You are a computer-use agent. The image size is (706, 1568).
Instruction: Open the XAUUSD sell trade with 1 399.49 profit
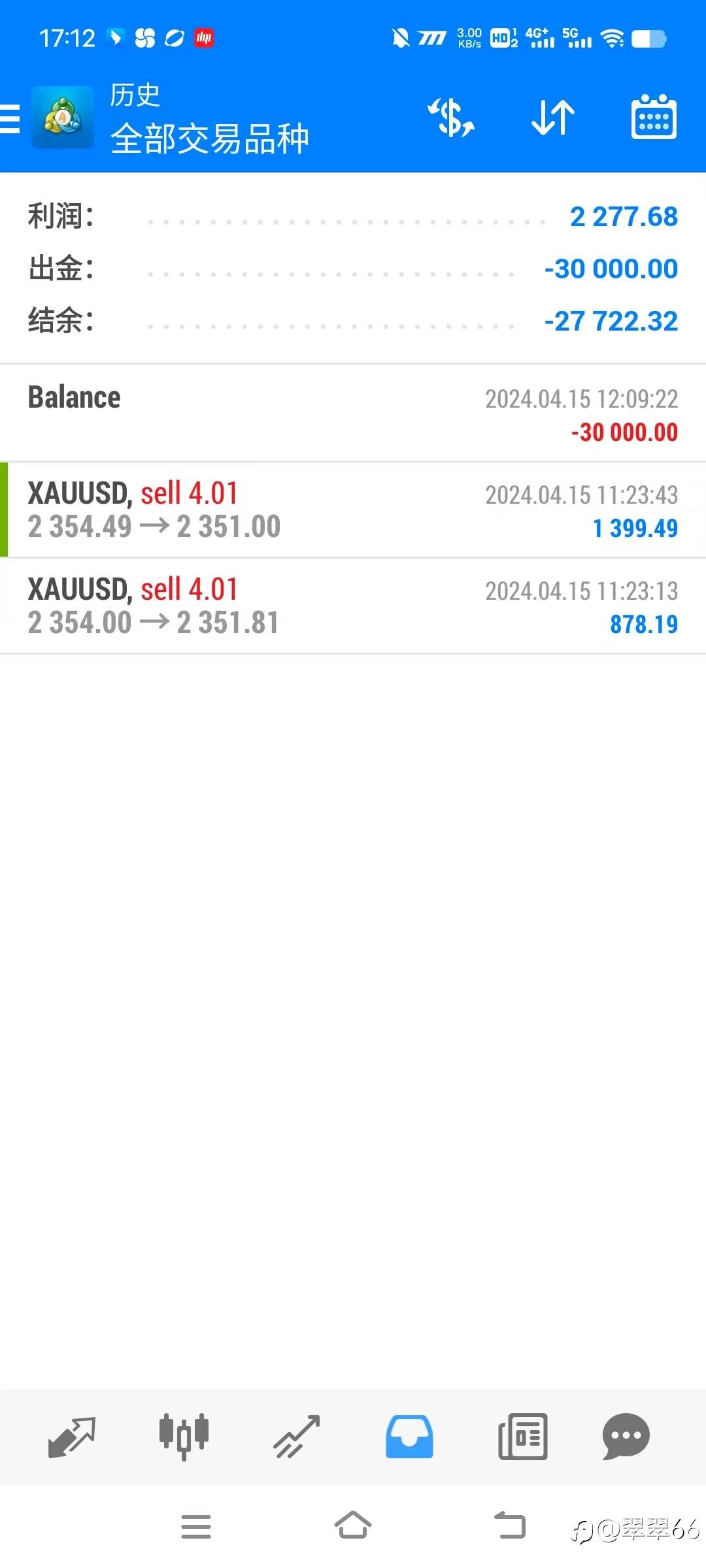pyautogui.click(x=353, y=510)
